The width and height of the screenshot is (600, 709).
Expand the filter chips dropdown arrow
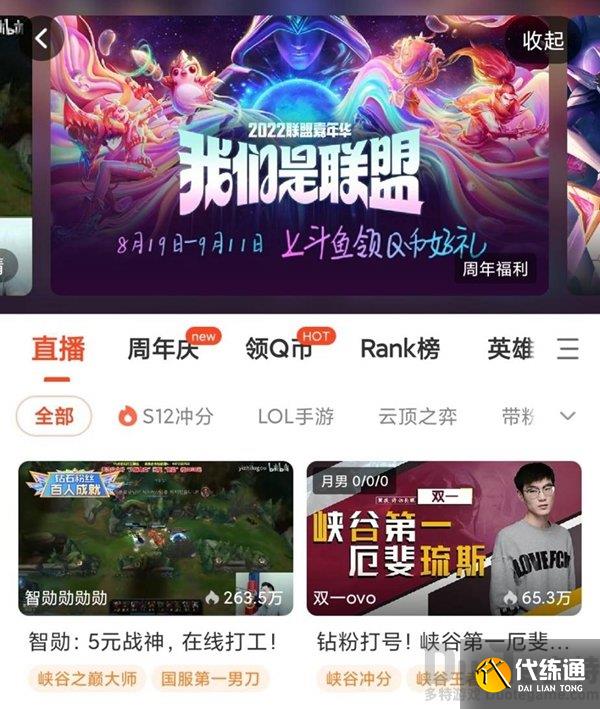pos(568,416)
